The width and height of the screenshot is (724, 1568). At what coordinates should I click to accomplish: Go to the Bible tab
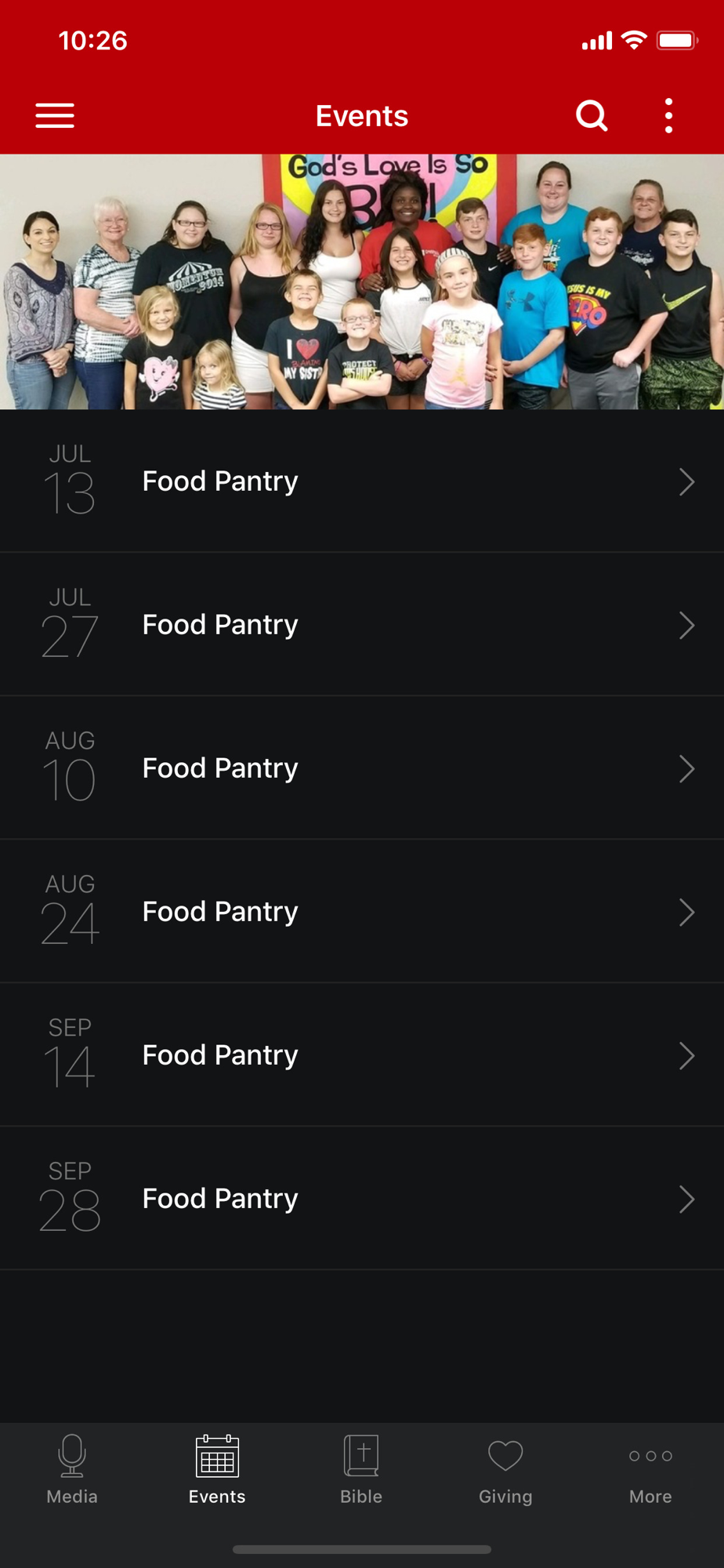(x=361, y=1470)
